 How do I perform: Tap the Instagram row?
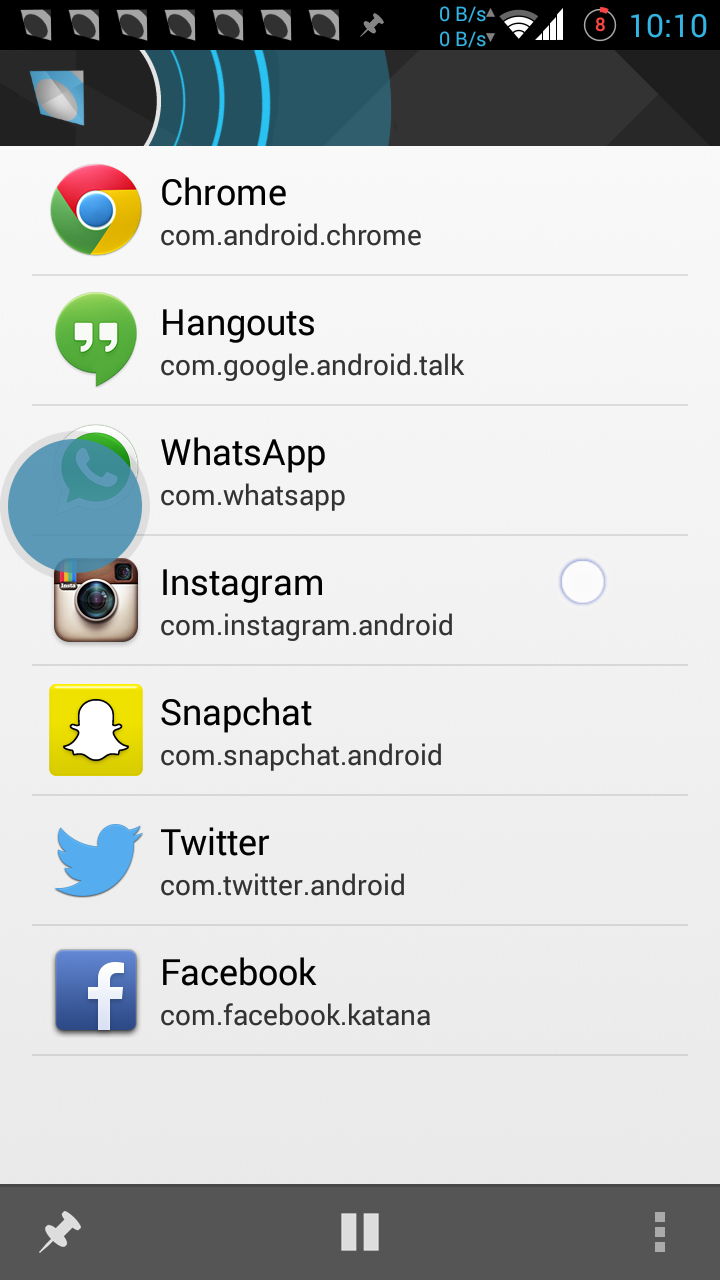click(360, 601)
